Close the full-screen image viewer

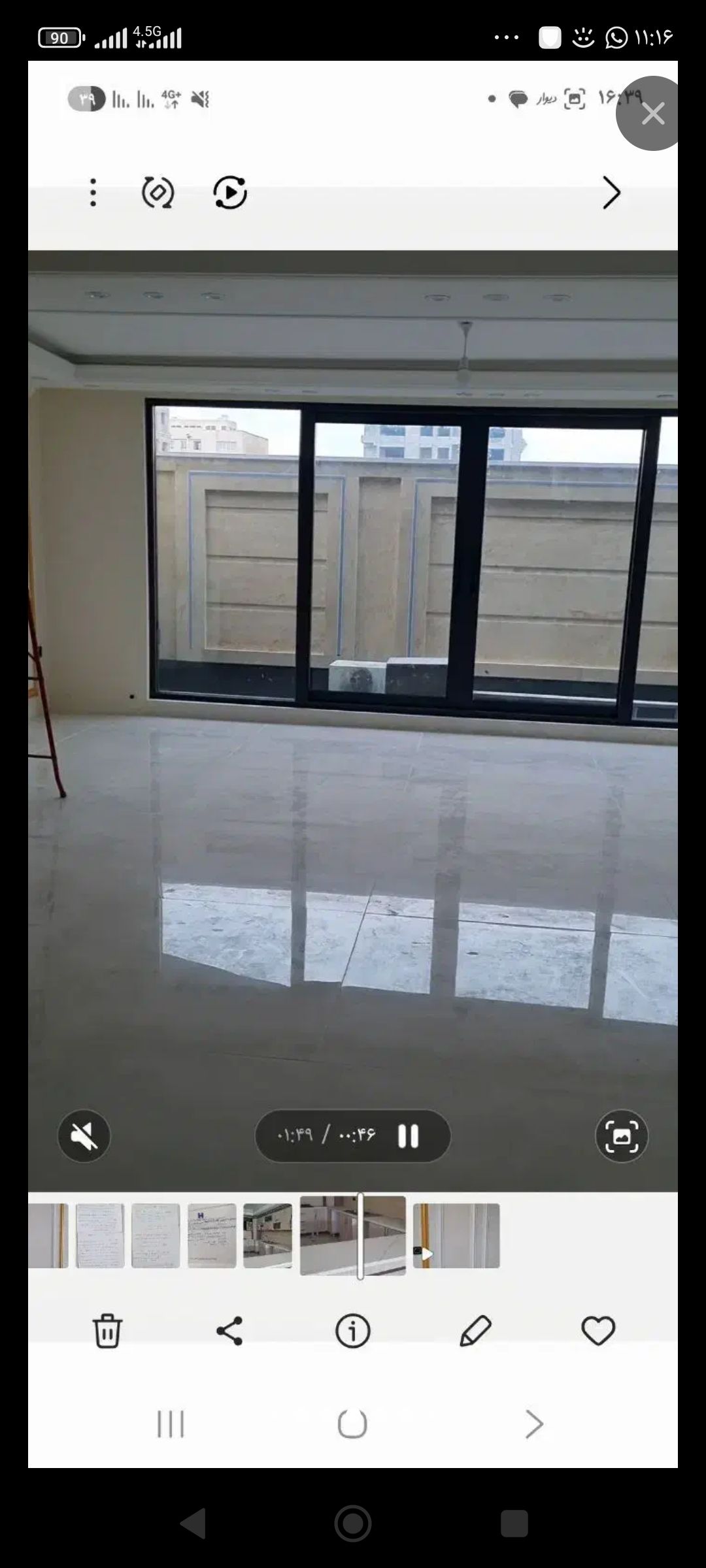[652, 114]
